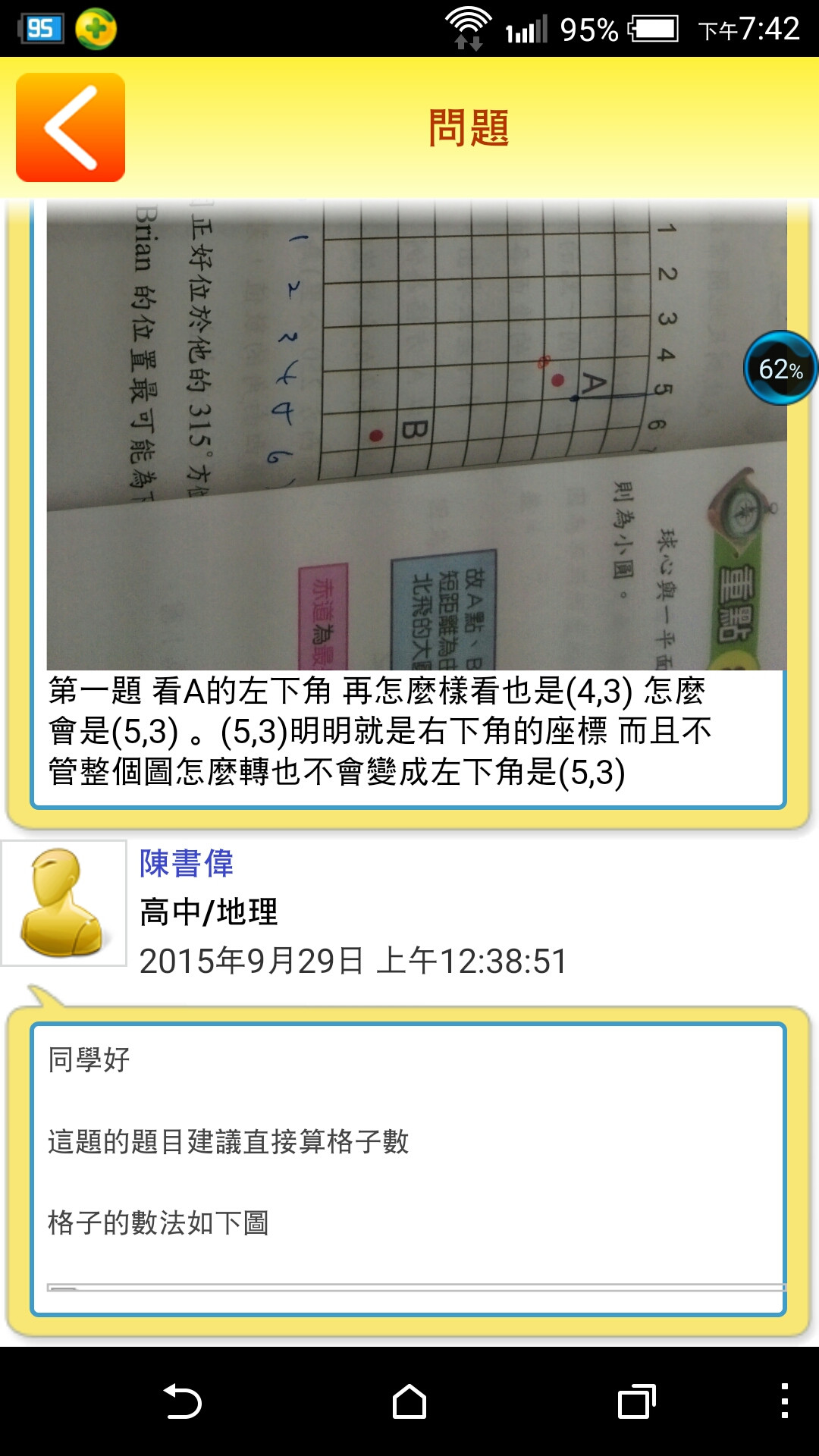819x1456 pixels.
Task: Open the navigation bar overflow menu
Action: (x=785, y=1401)
